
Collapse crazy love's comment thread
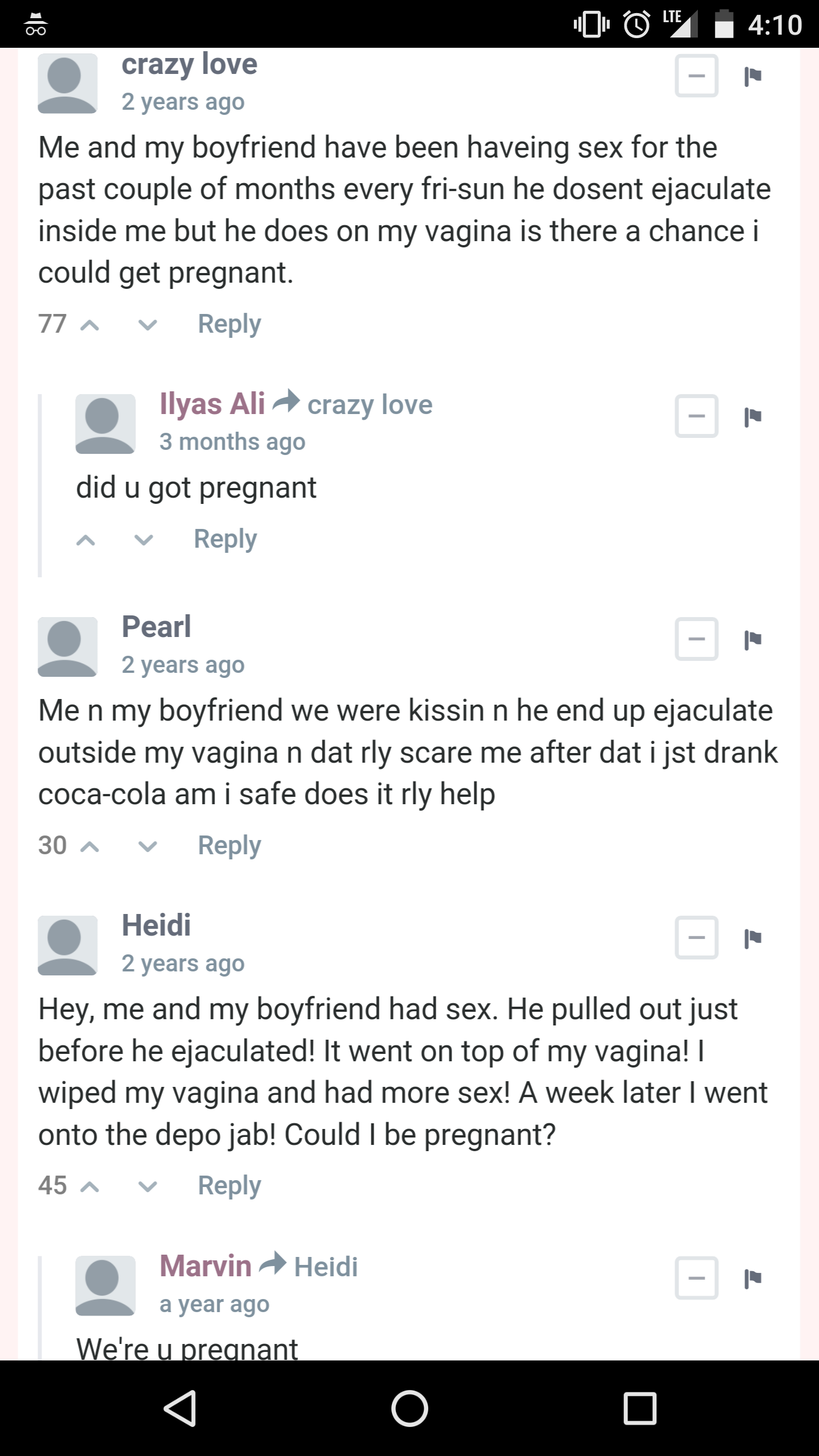(x=696, y=76)
